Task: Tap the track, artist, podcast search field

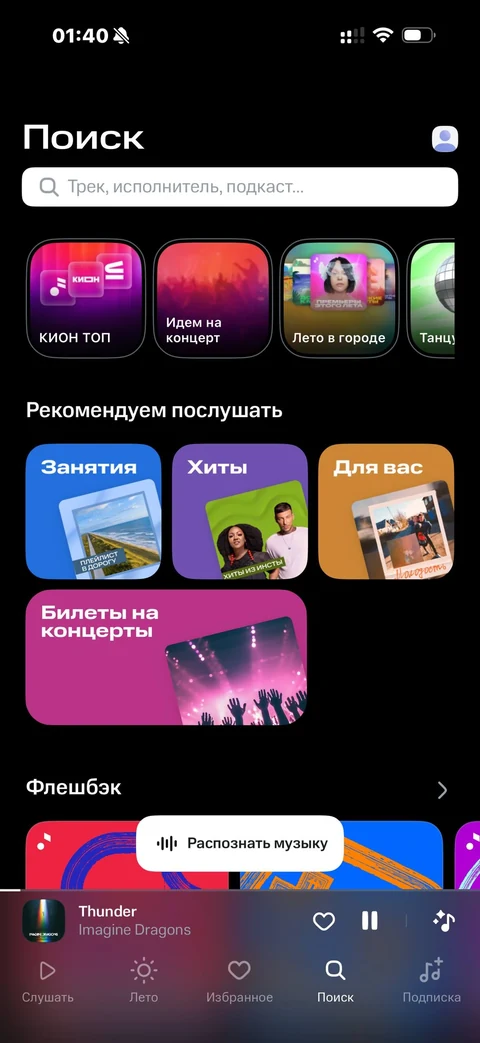Action: pyautogui.click(x=240, y=187)
